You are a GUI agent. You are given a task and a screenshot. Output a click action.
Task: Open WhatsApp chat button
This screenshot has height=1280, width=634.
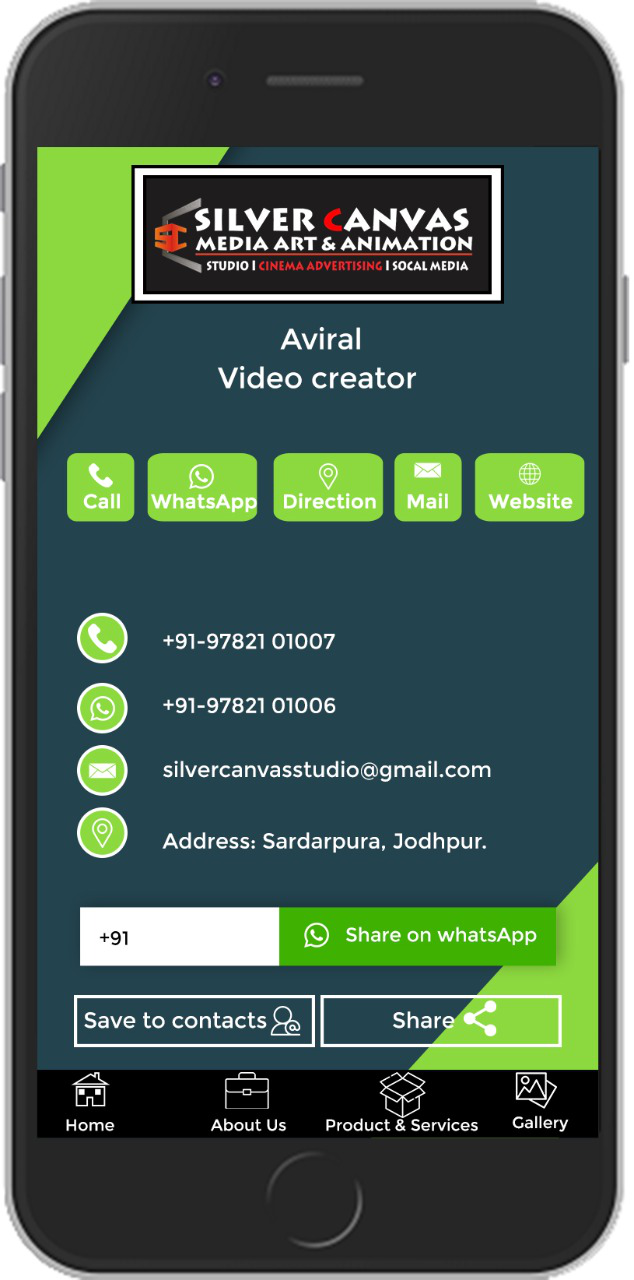pos(203,487)
